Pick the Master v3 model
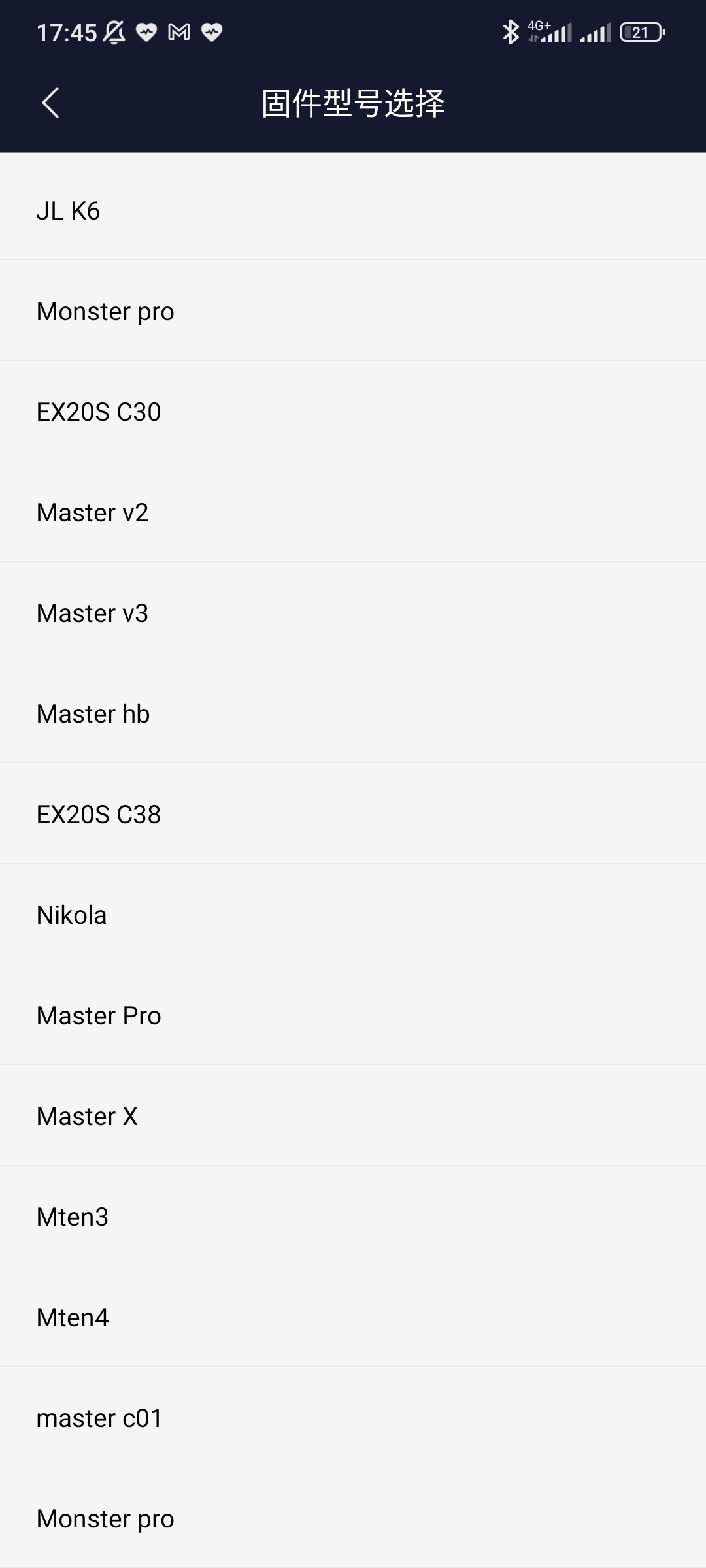This screenshot has height=1568, width=706. click(353, 613)
